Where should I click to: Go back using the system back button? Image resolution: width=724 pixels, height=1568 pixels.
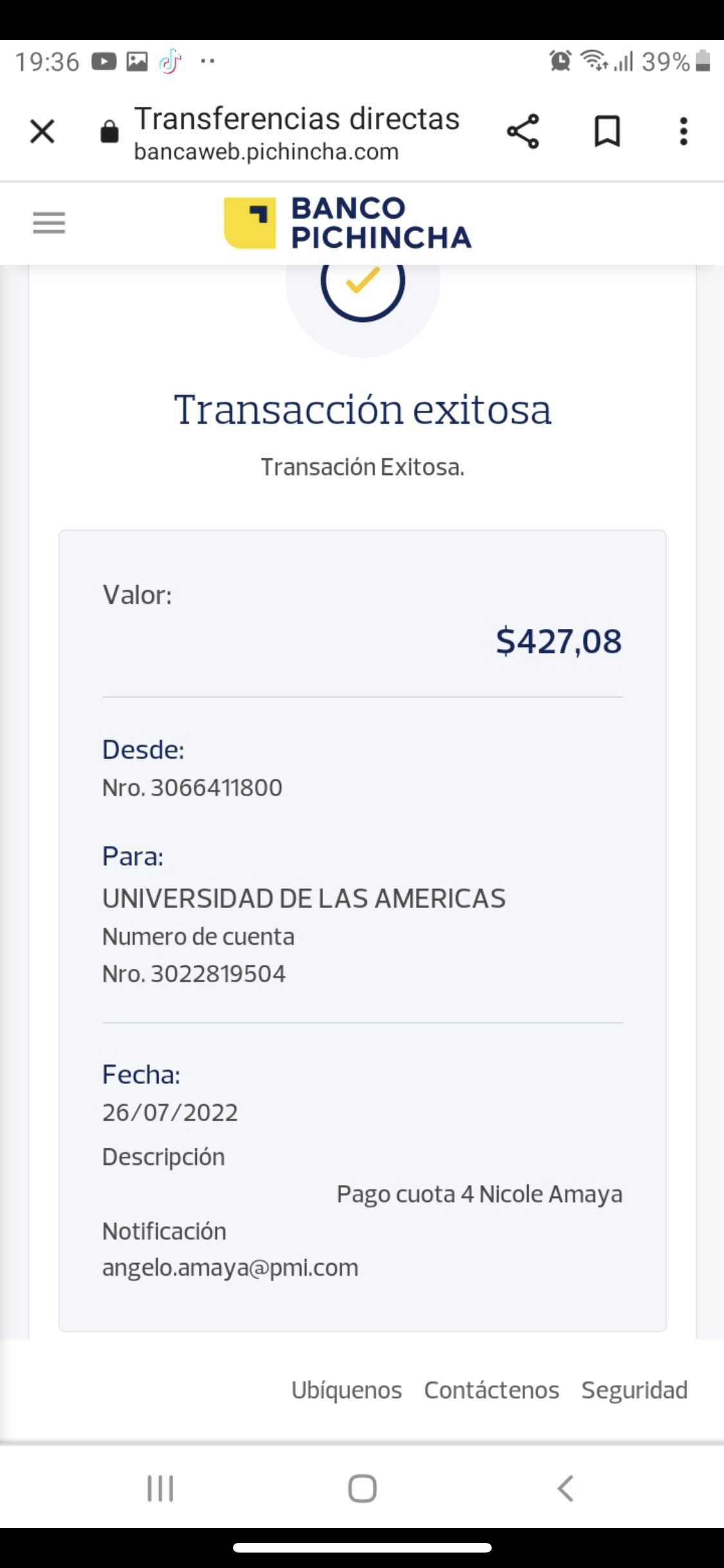(565, 1488)
